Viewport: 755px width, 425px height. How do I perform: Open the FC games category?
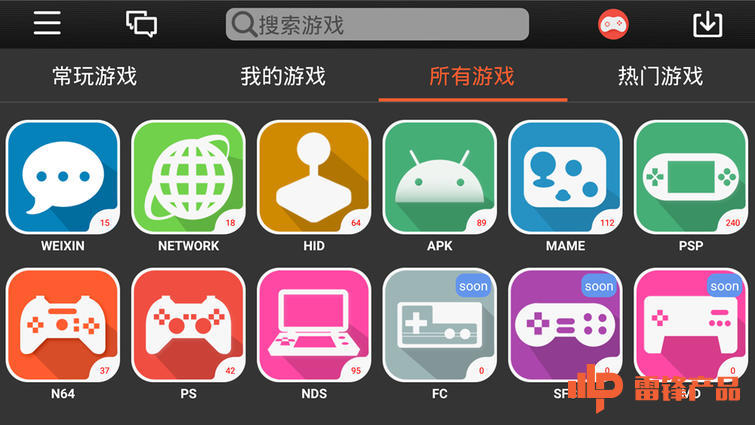pyautogui.click(x=440, y=325)
